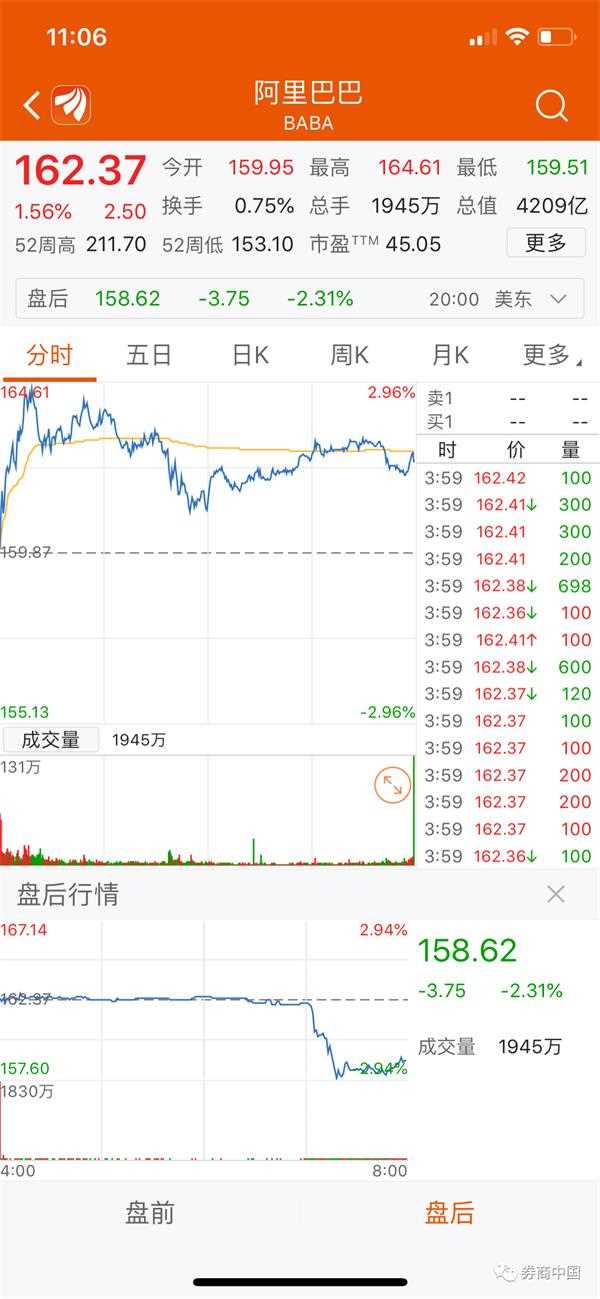600x1299 pixels.
Task: Select the 盘后 tab
Action: click(450, 1213)
